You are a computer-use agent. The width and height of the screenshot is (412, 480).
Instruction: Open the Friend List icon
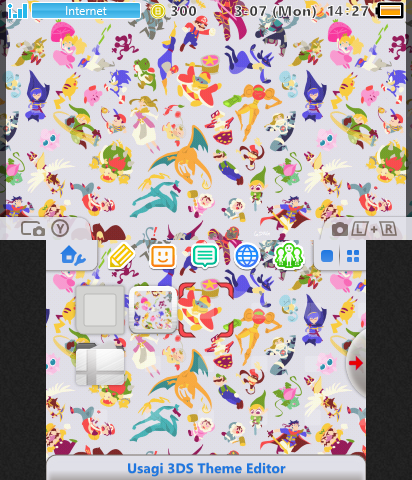[x=163, y=256]
